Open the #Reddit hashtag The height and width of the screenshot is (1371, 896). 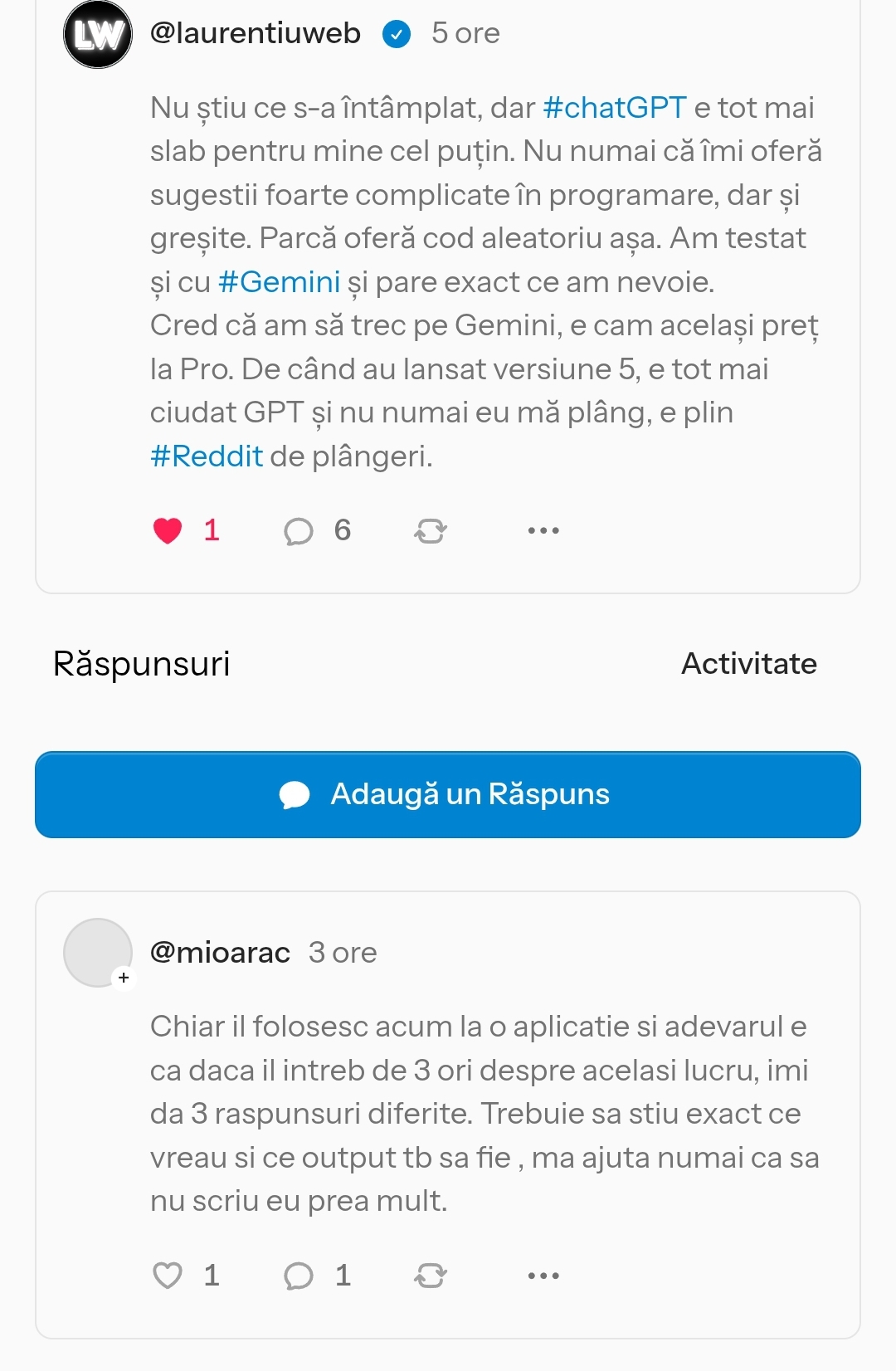pyautogui.click(x=207, y=456)
